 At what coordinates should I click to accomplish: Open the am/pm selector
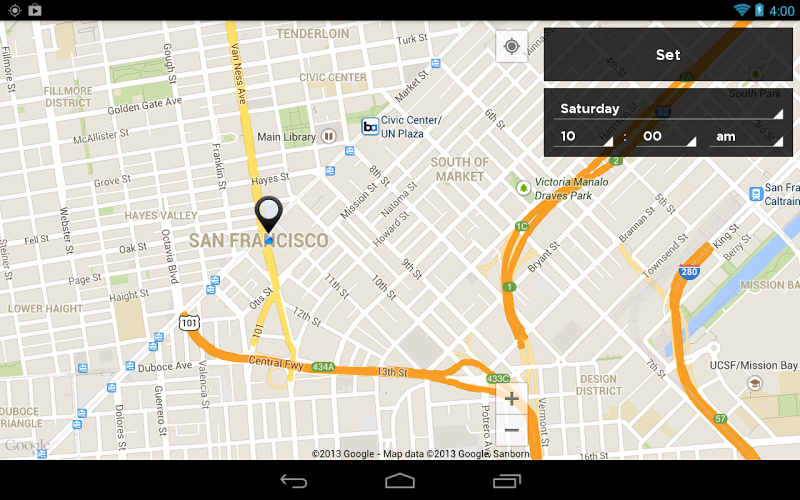[x=746, y=136]
